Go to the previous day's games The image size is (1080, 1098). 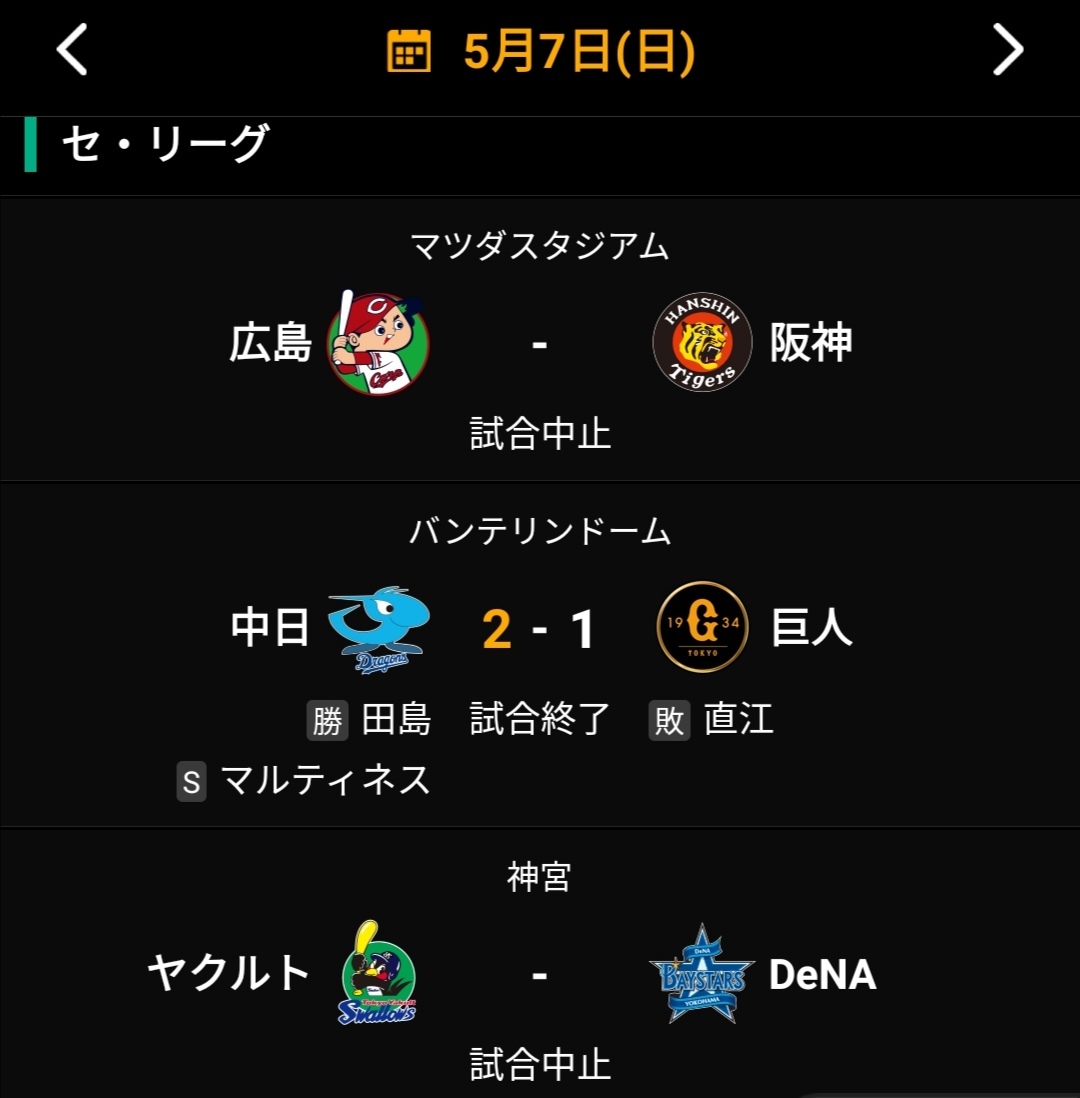click(x=72, y=50)
